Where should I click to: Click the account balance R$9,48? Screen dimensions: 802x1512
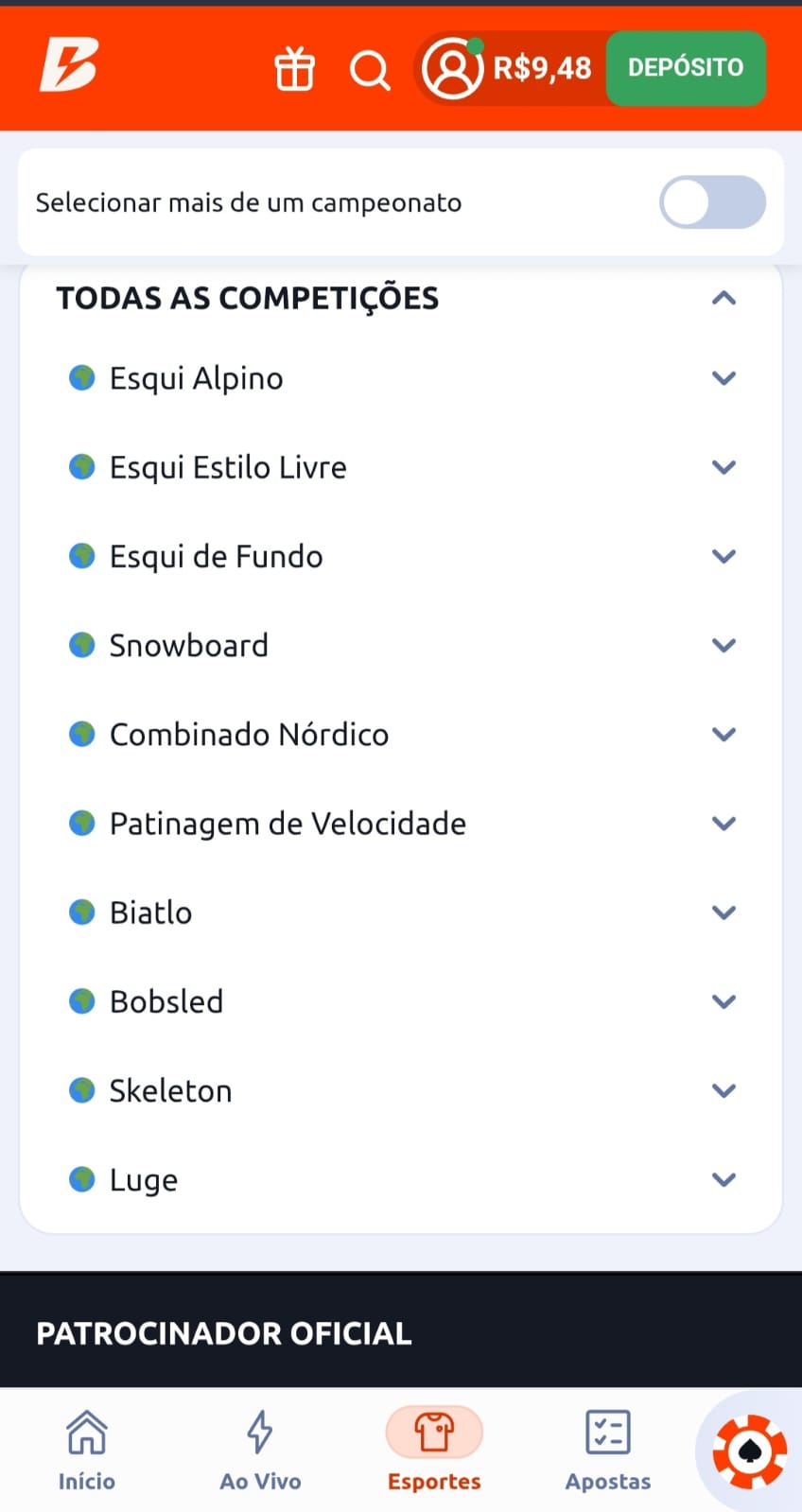pos(541,68)
